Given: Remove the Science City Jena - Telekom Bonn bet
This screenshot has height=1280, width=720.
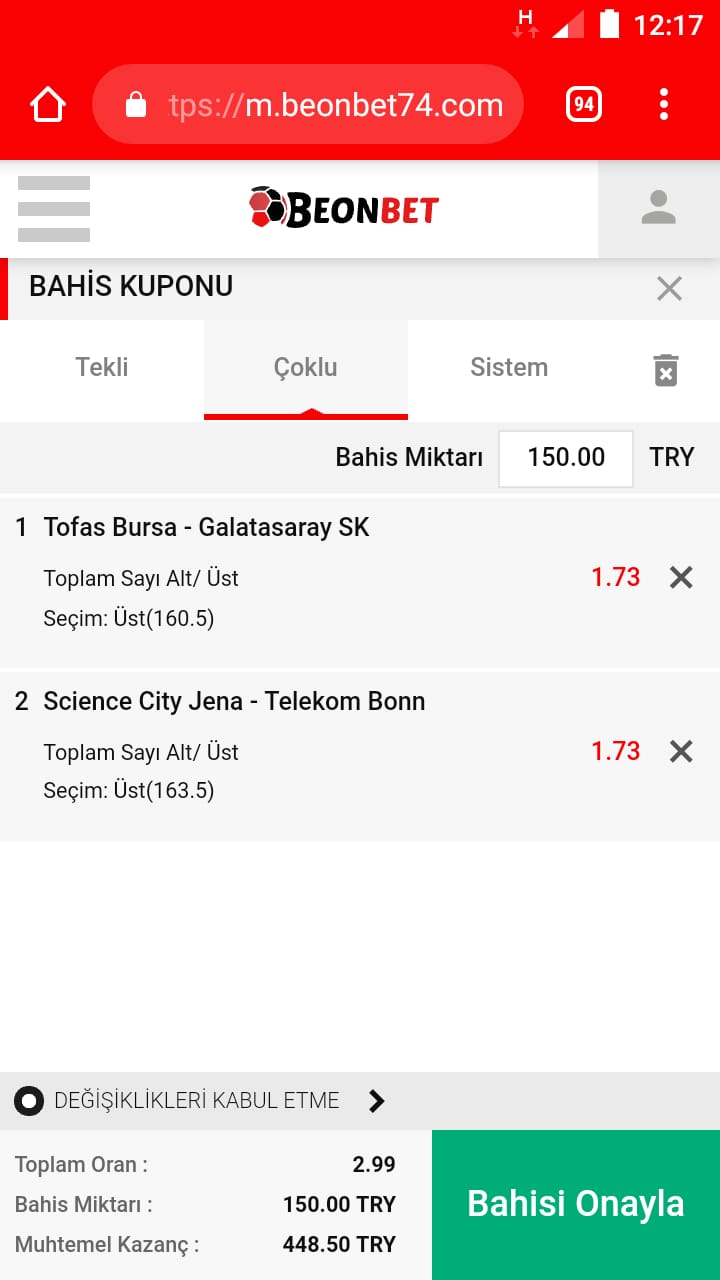Looking at the screenshot, I should (681, 751).
